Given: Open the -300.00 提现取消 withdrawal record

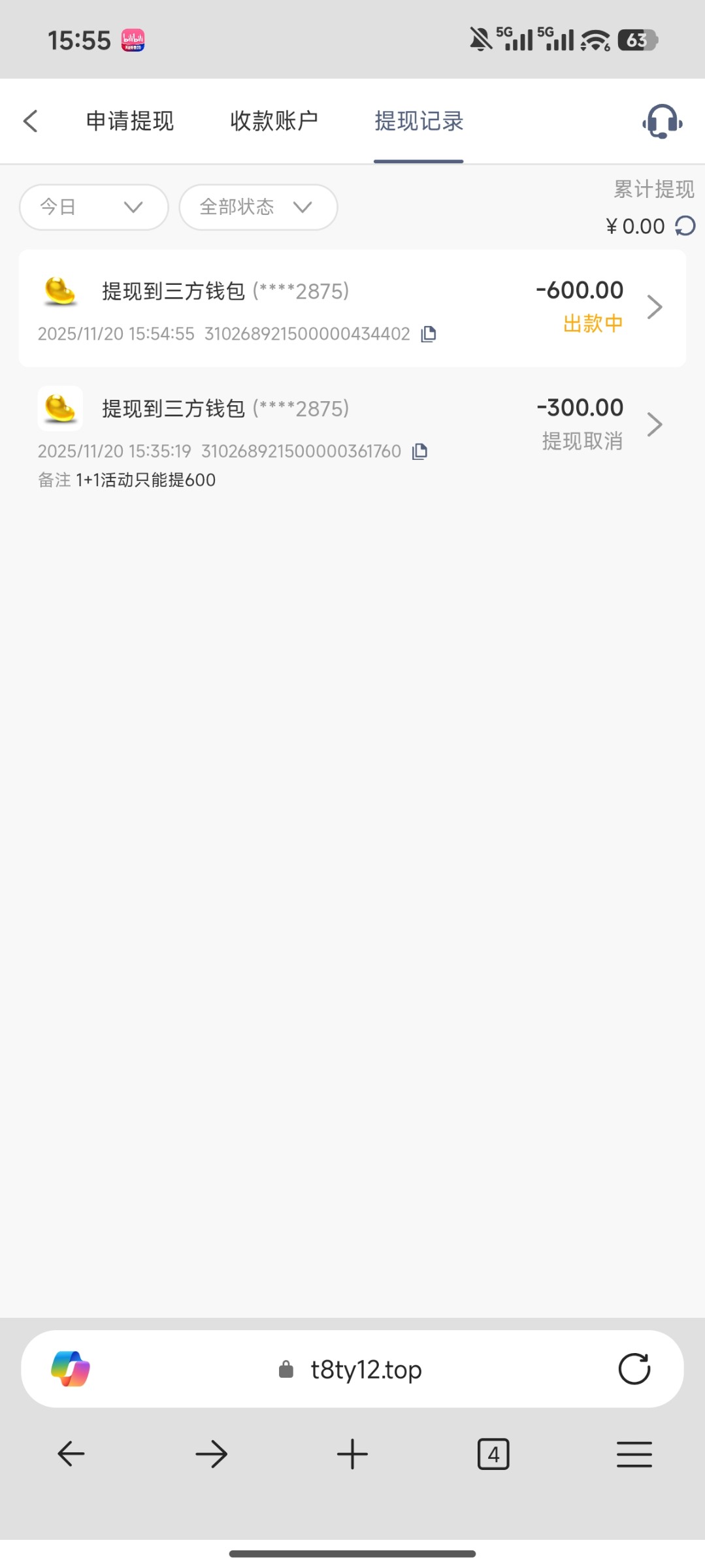Looking at the screenshot, I should (x=353, y=425).
